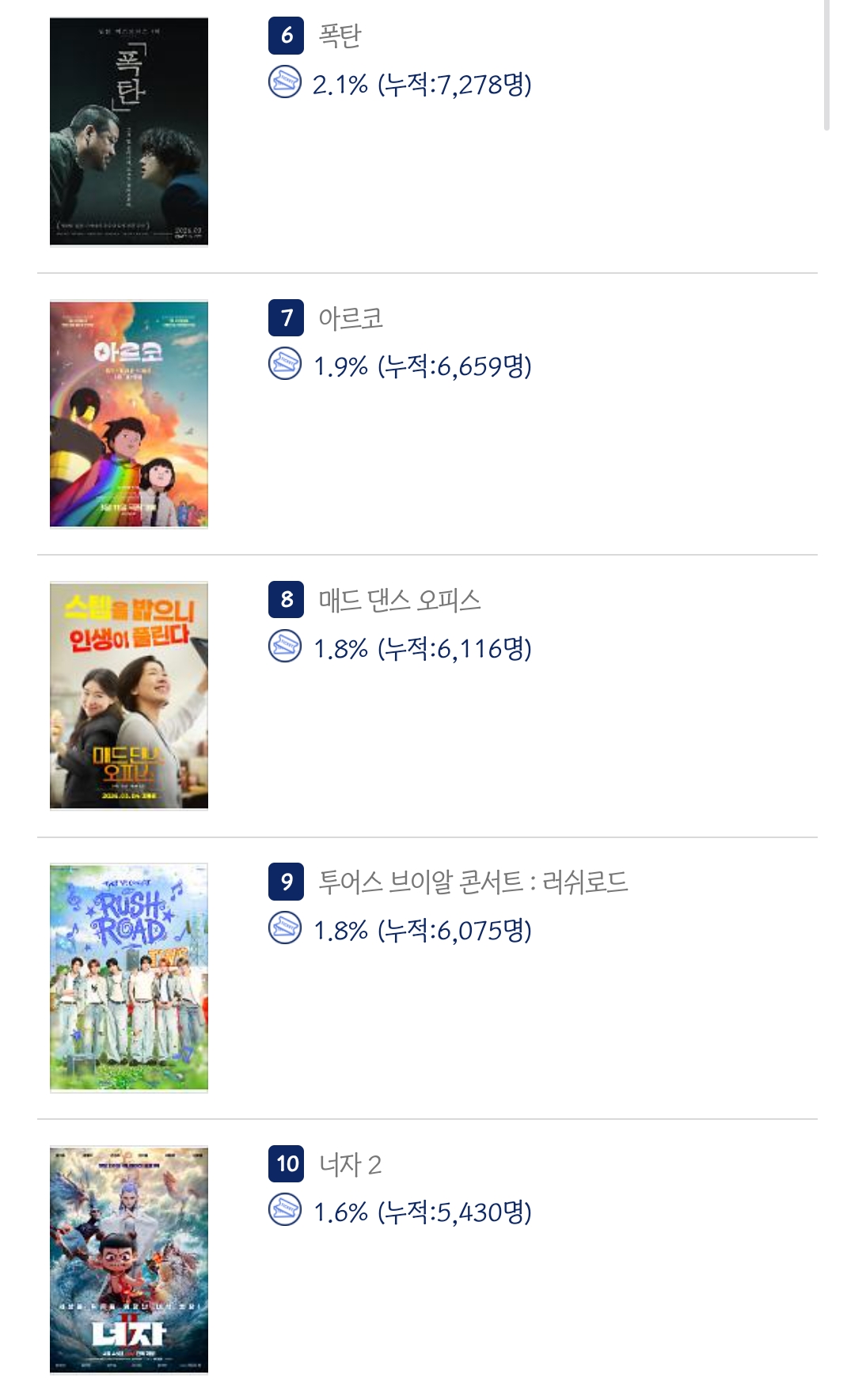
Task: Open the 매드 댄스 오피스 poster
Action: pos(128,696)
